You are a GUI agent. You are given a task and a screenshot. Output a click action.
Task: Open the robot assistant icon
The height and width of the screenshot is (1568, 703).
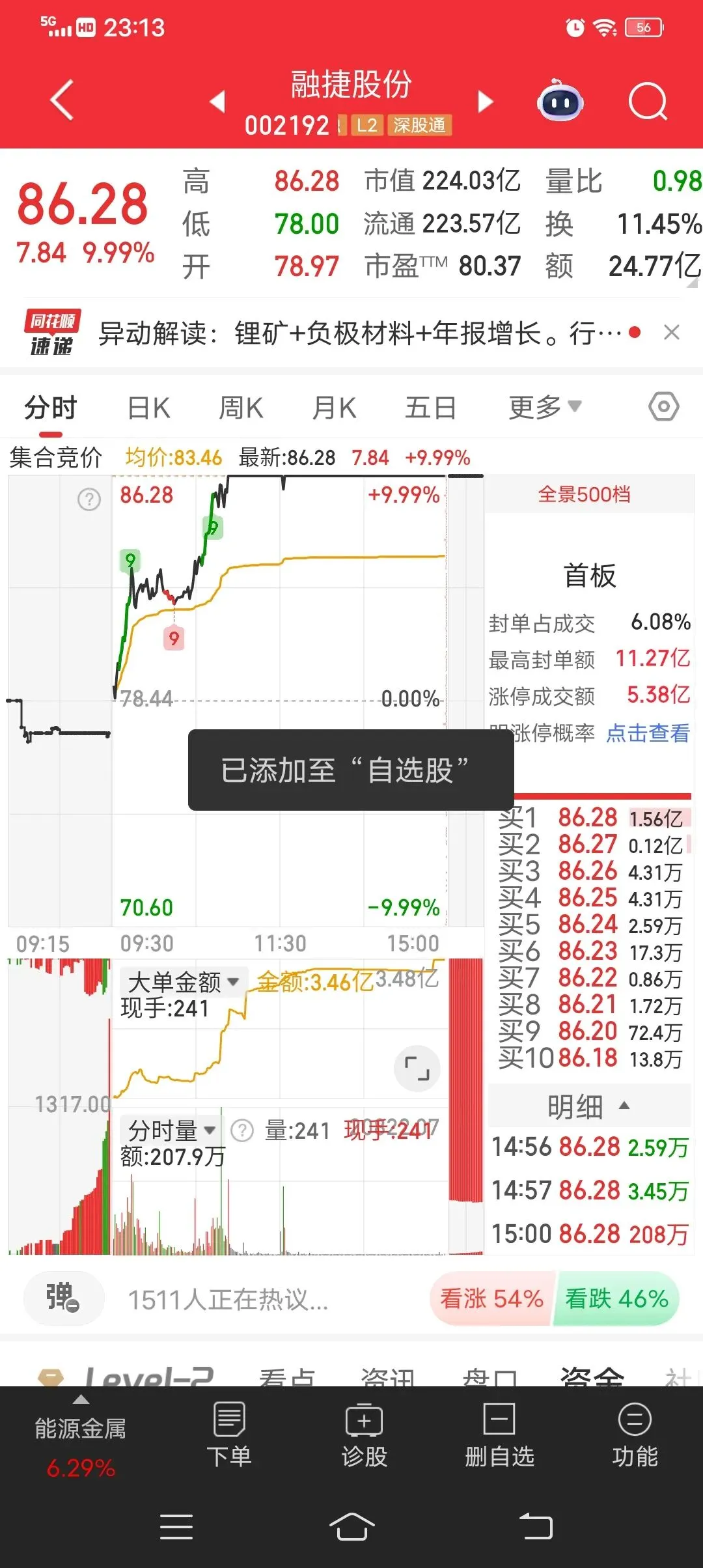[560, 101]
